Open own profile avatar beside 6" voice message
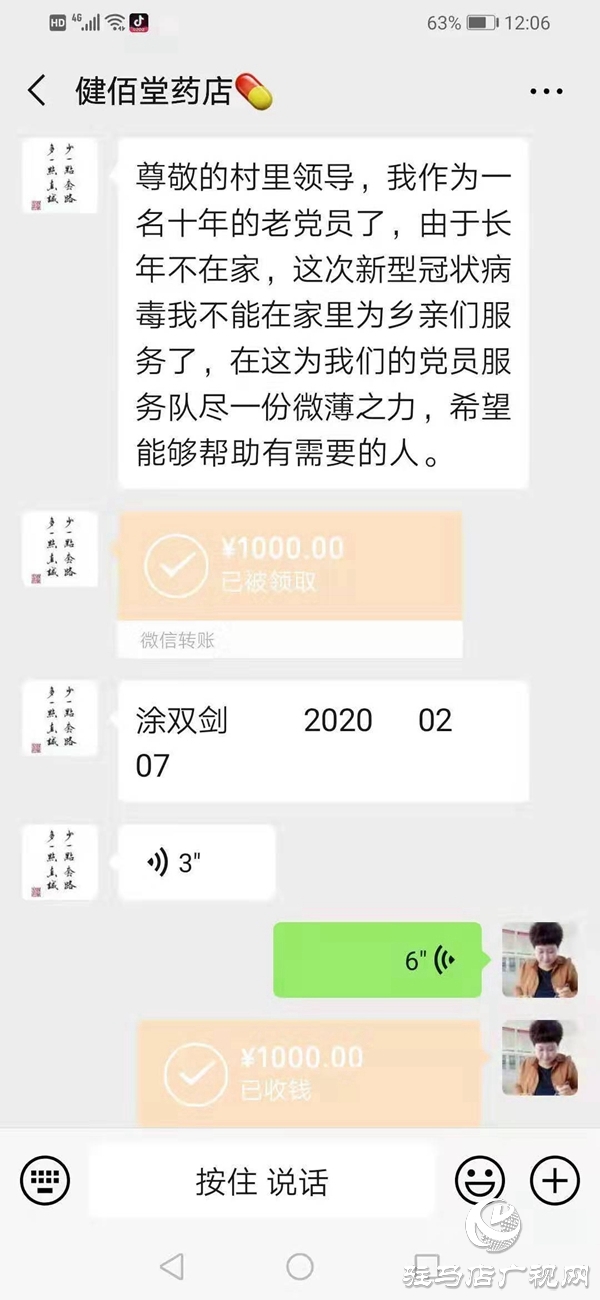Screen dimensions: 600x1300 click(x=540, y=960)
